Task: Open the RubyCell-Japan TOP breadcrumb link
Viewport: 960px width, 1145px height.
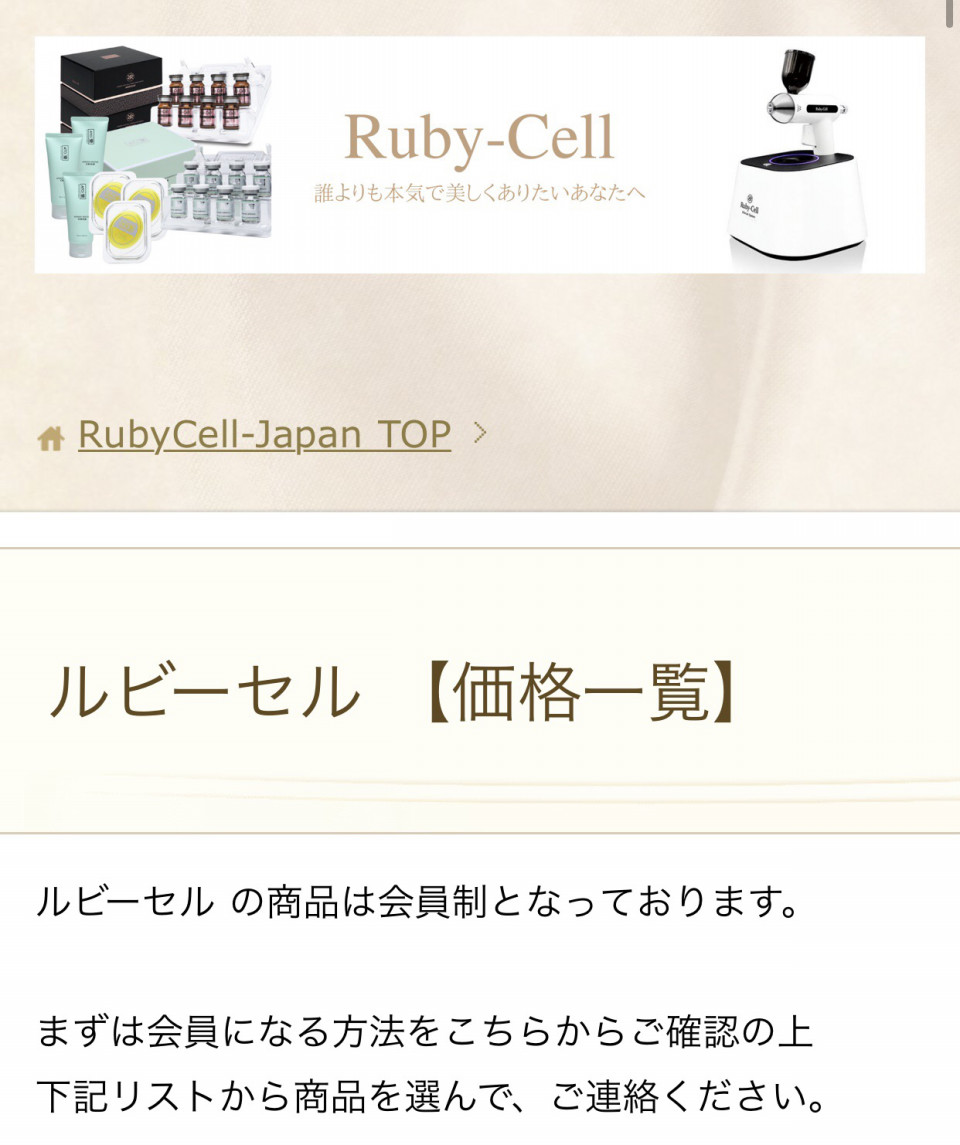Action: pos(264,435)
